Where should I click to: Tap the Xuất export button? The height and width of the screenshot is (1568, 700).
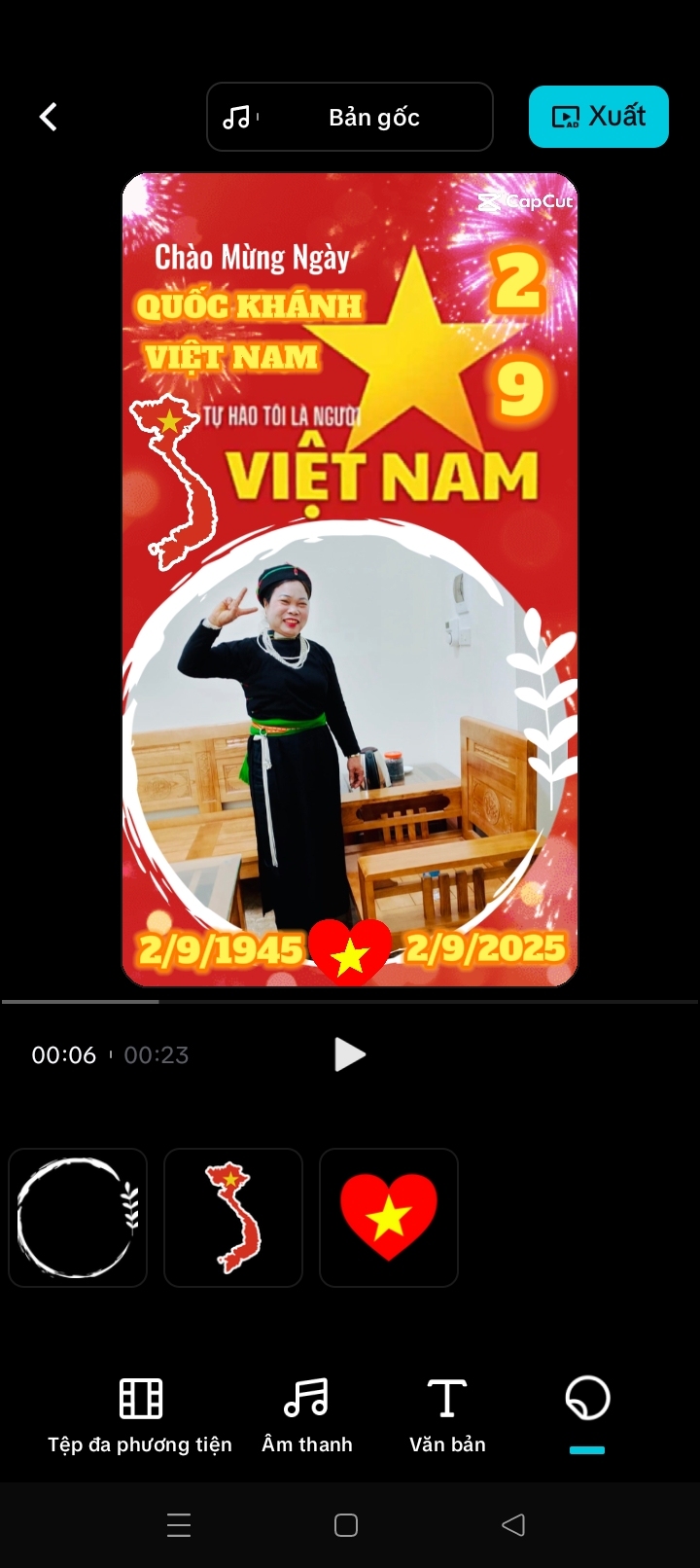pyautogui.click(x=598, y=117)
